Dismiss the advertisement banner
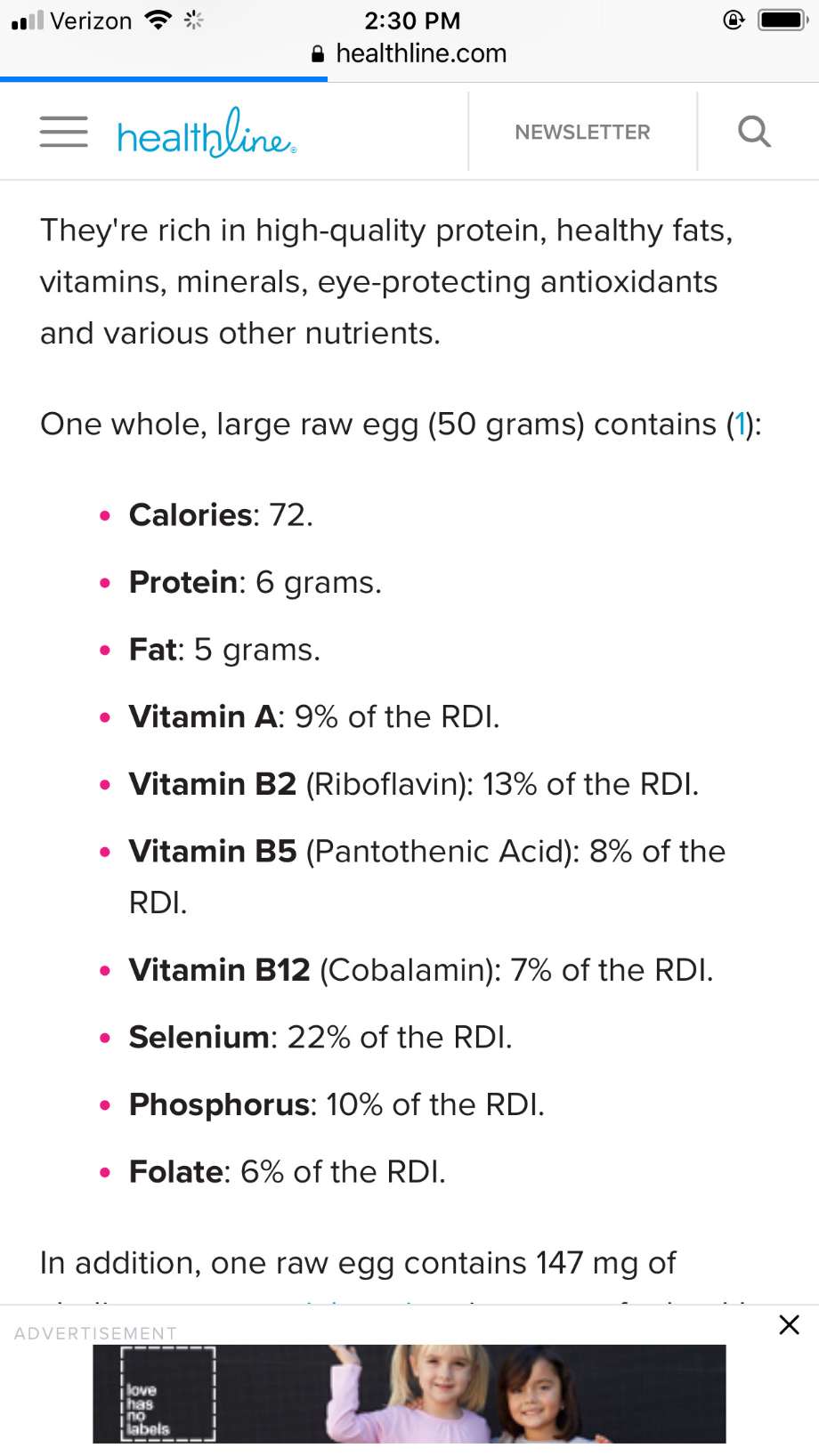The height and width of the screenshot is (1456, 819). click(789, 1325)
